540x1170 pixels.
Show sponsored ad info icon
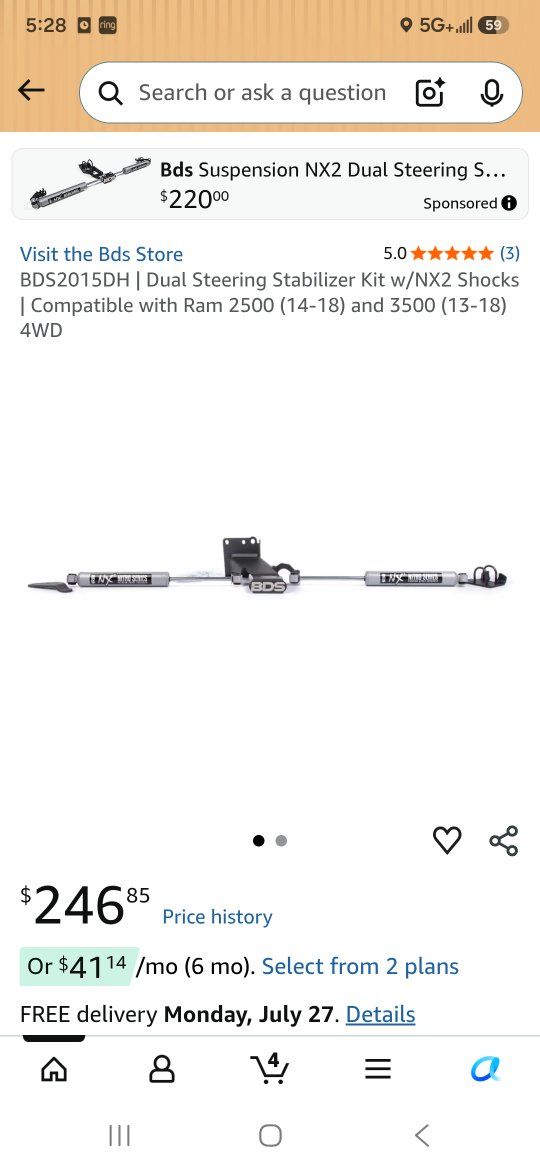coord(509,203)
